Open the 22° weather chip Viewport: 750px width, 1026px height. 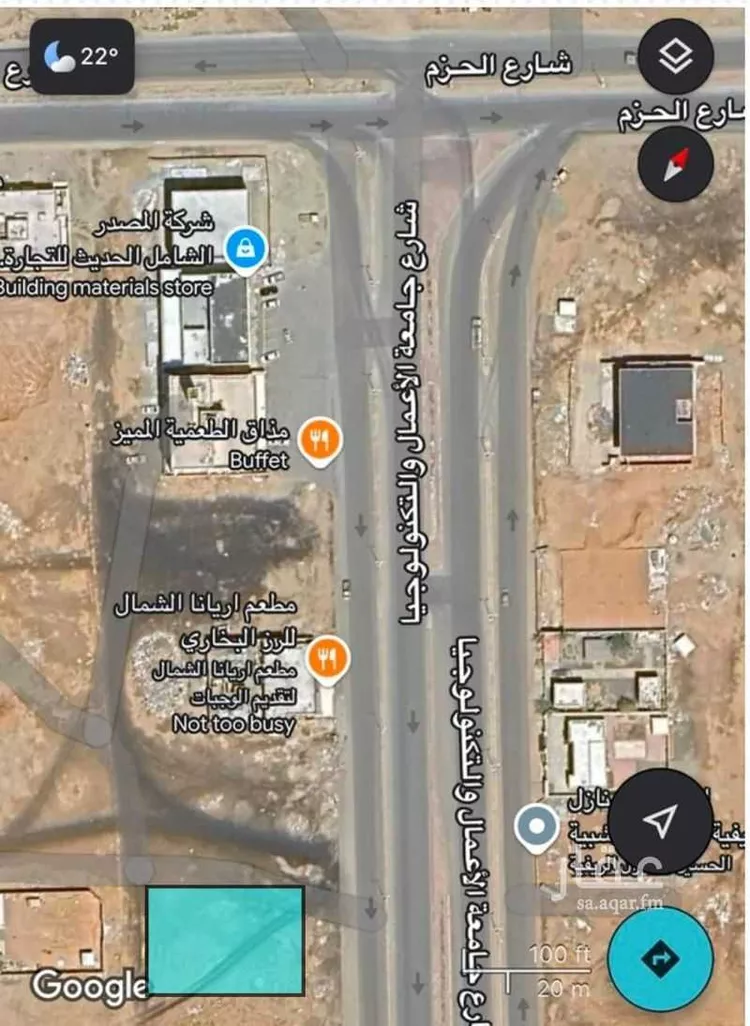[x=82, y=57]
